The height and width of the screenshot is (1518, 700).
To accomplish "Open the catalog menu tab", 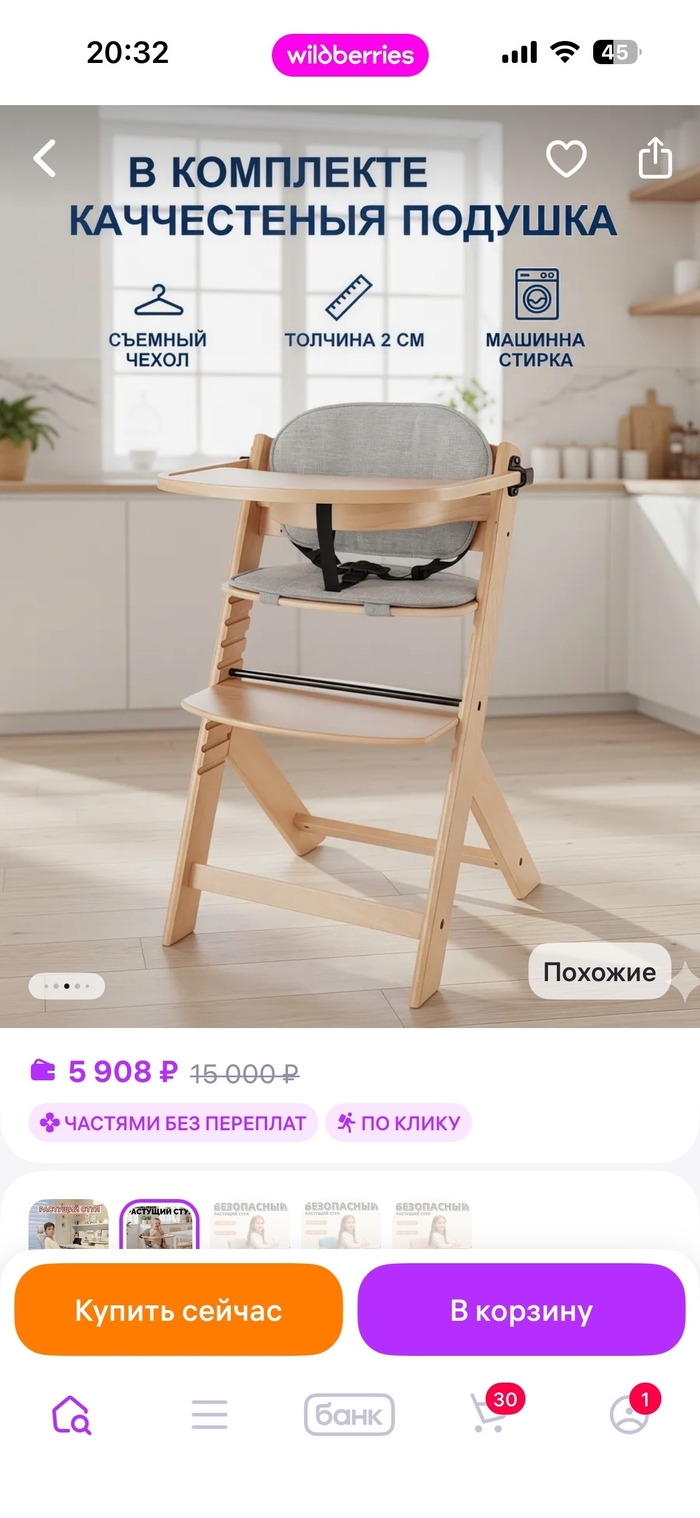I will click(x=210, y=1415).
